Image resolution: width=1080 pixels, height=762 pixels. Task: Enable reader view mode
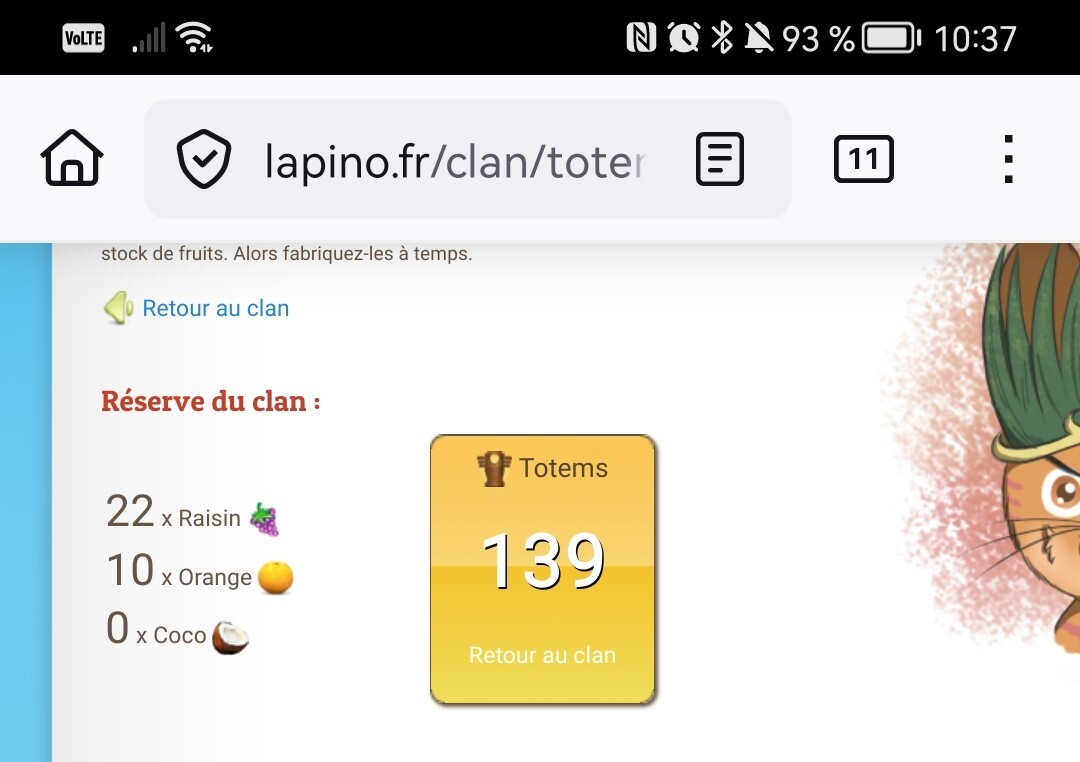(x=720, y=159)
